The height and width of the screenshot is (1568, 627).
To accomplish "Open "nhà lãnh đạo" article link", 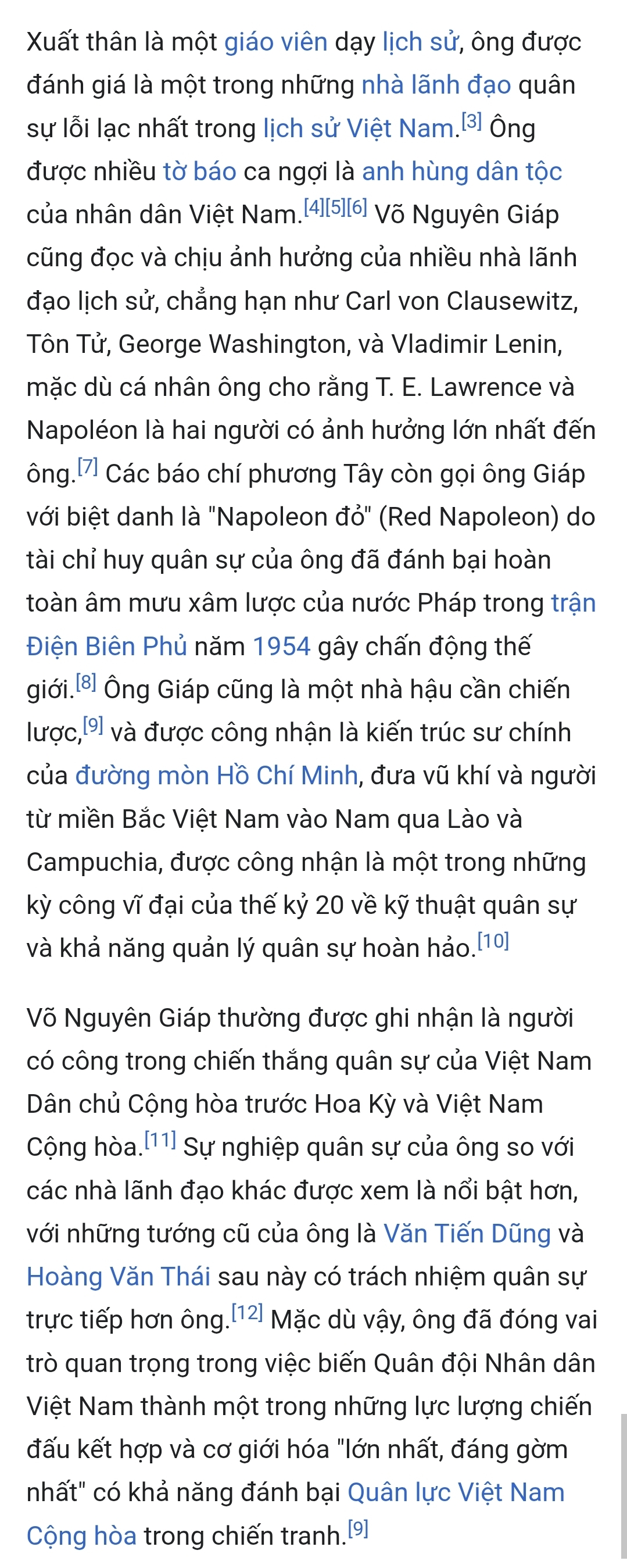I will point(436,85).
